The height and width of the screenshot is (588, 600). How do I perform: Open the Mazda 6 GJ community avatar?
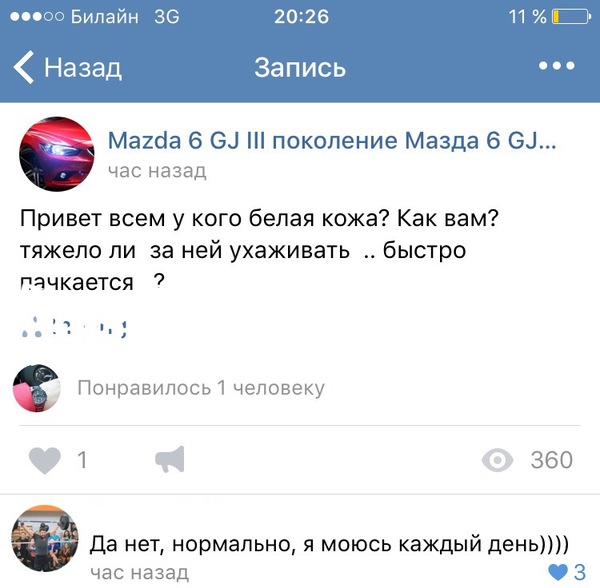pos(53,154)
